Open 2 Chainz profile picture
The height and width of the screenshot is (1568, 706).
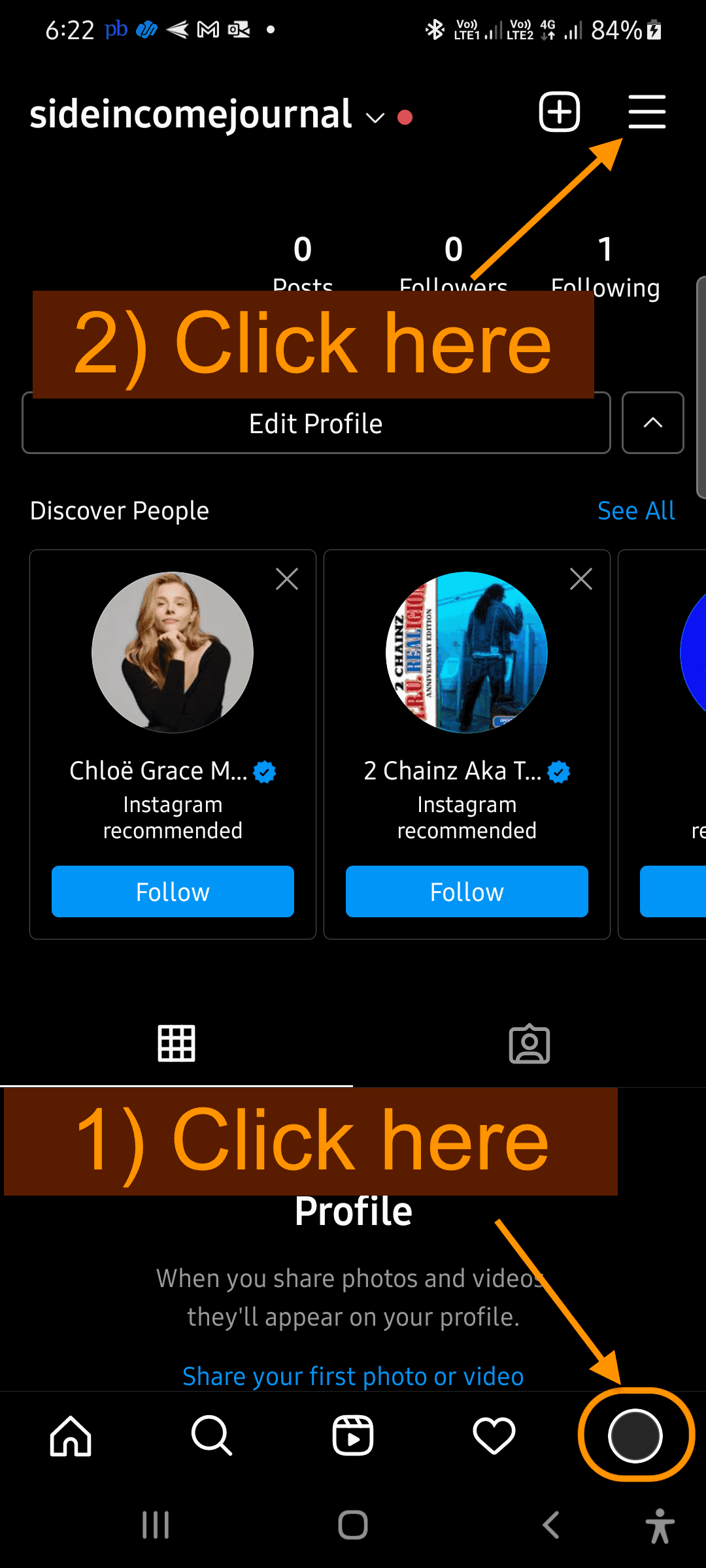coord(467,653)
